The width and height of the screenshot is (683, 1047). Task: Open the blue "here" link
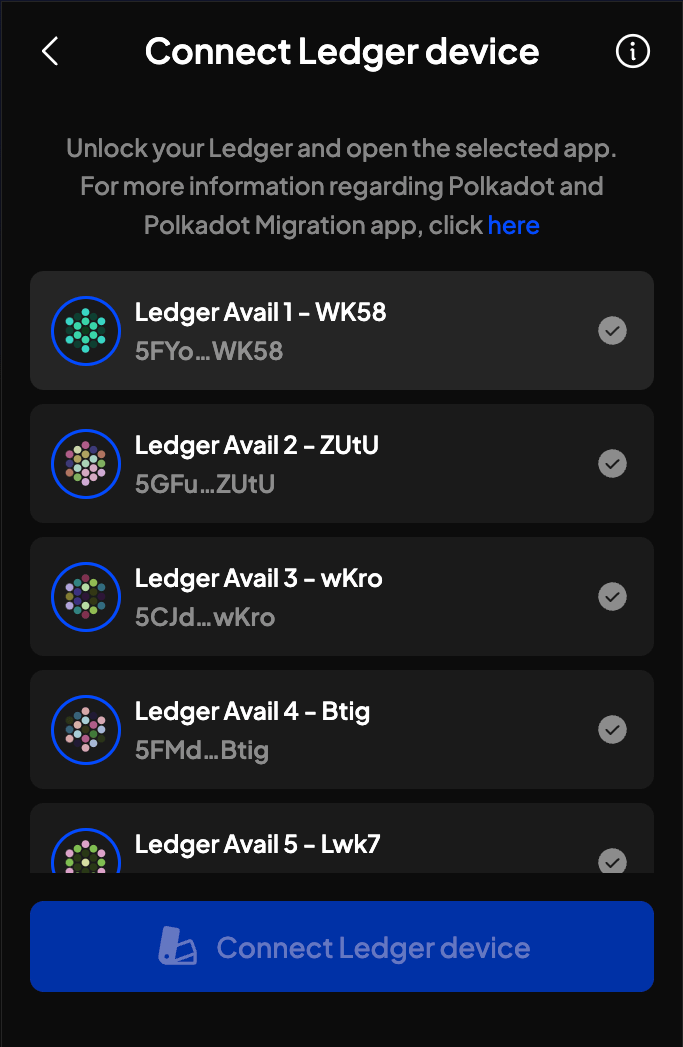pos(514,225)
